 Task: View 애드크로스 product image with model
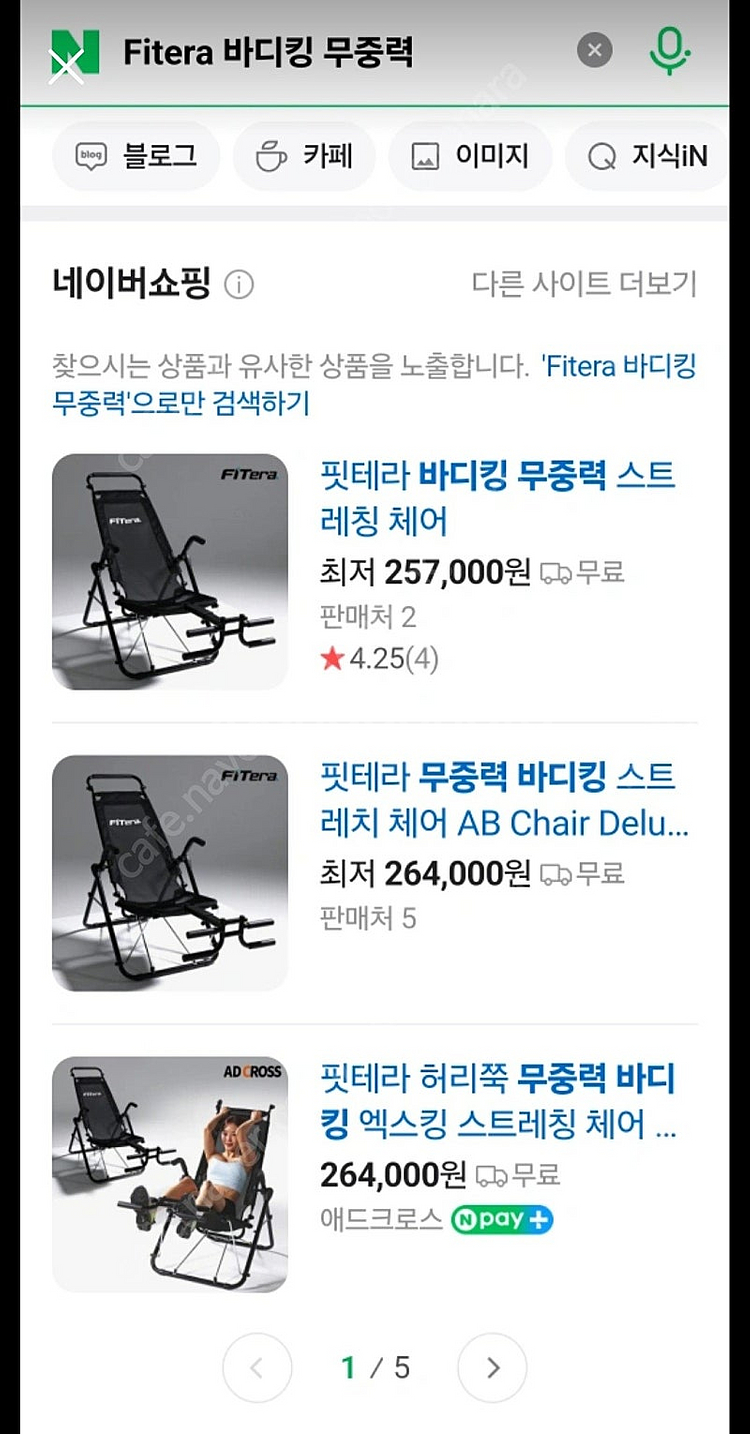169,1174
